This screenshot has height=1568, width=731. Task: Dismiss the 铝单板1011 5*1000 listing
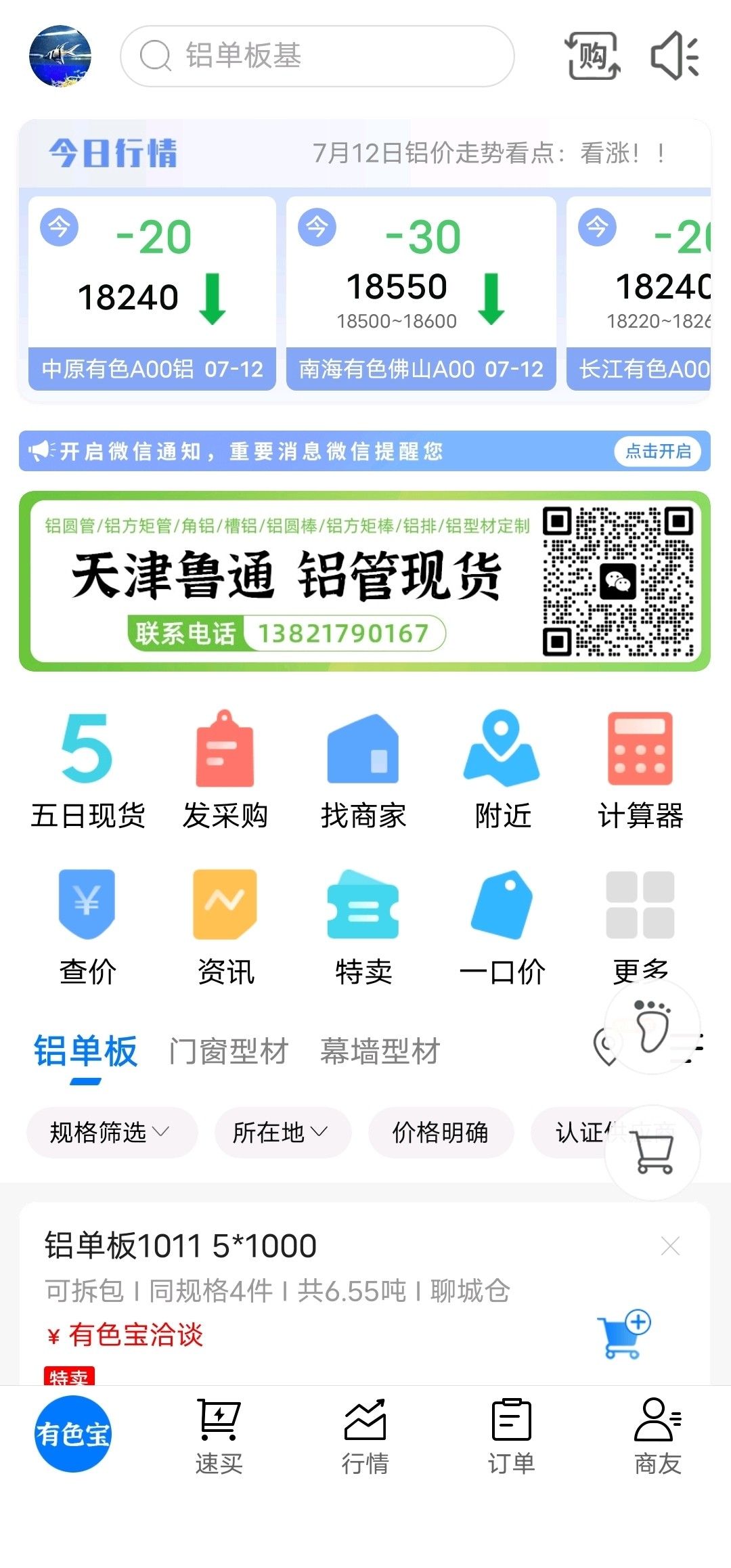click(670, 1246)
